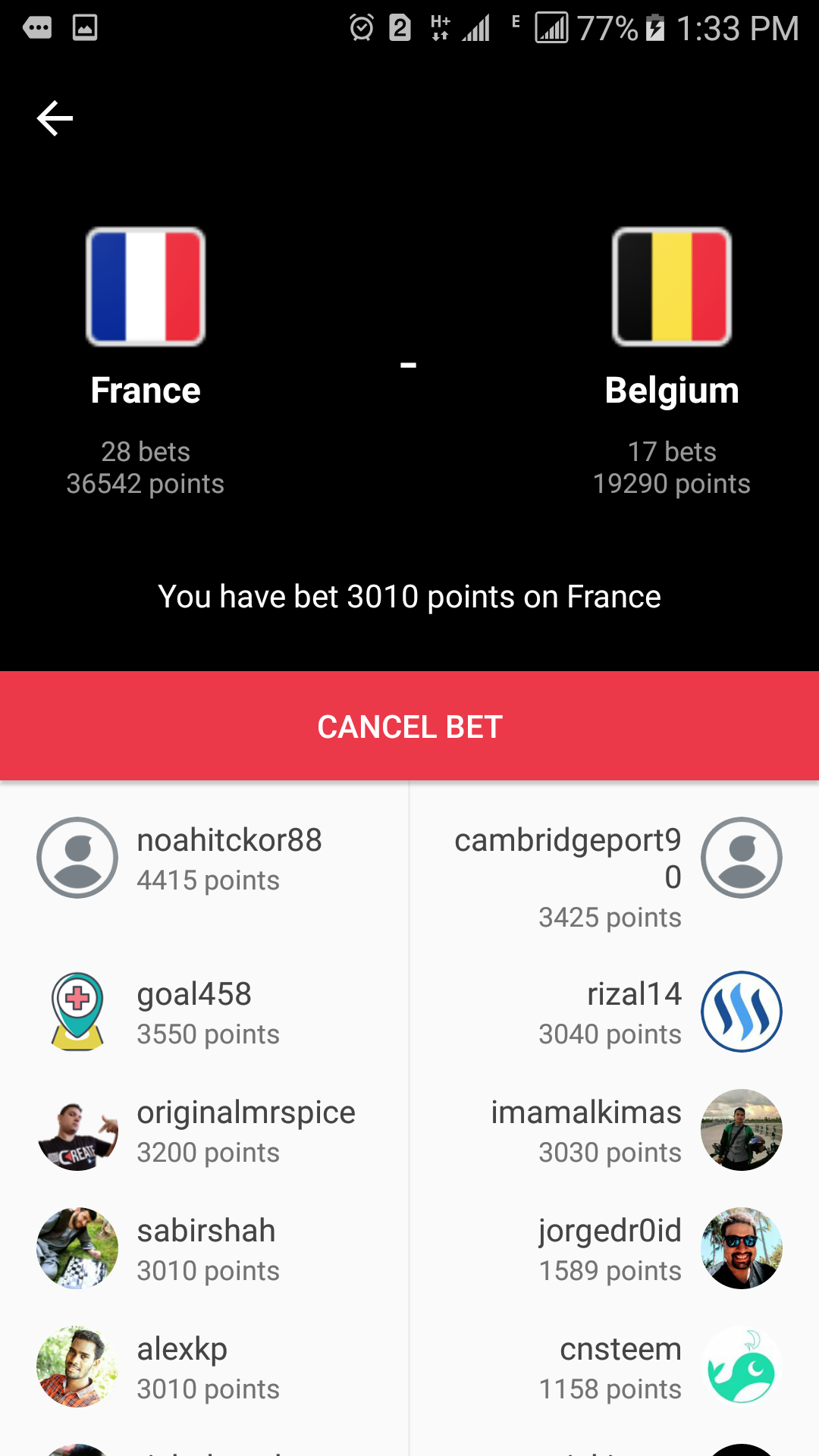Viewport: 819px width, 1456px height.
Task: Tap the CANCEL BET button
Action: [409, 726]
